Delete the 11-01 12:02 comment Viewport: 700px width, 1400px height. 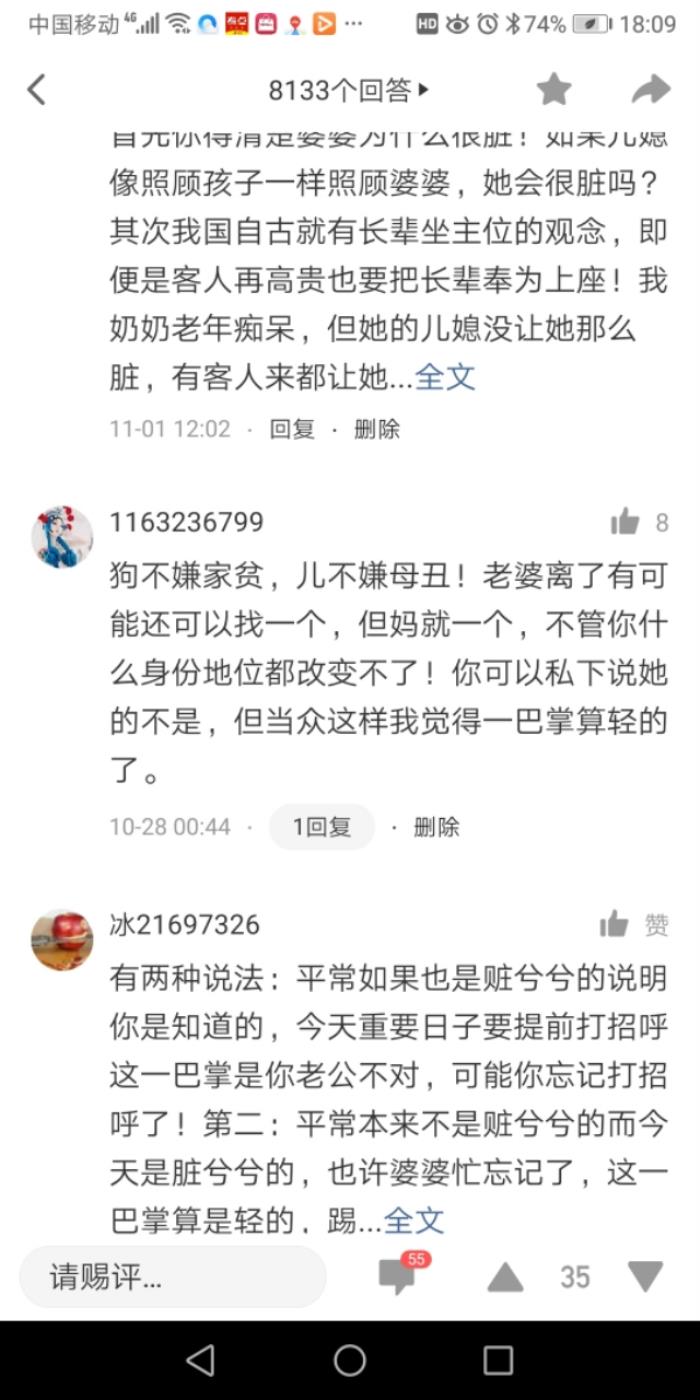click(377, 429)
